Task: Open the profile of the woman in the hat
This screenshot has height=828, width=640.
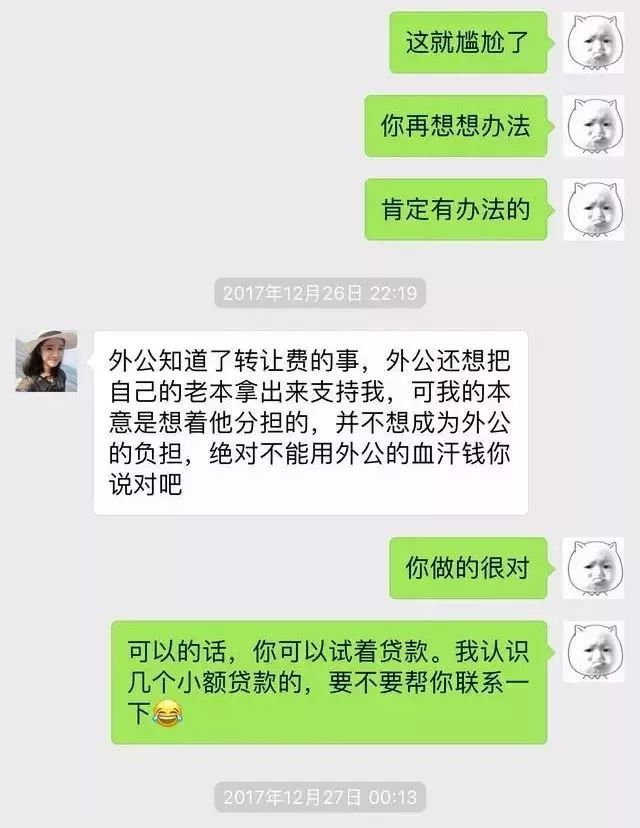Action: click(x=46, y=361)
